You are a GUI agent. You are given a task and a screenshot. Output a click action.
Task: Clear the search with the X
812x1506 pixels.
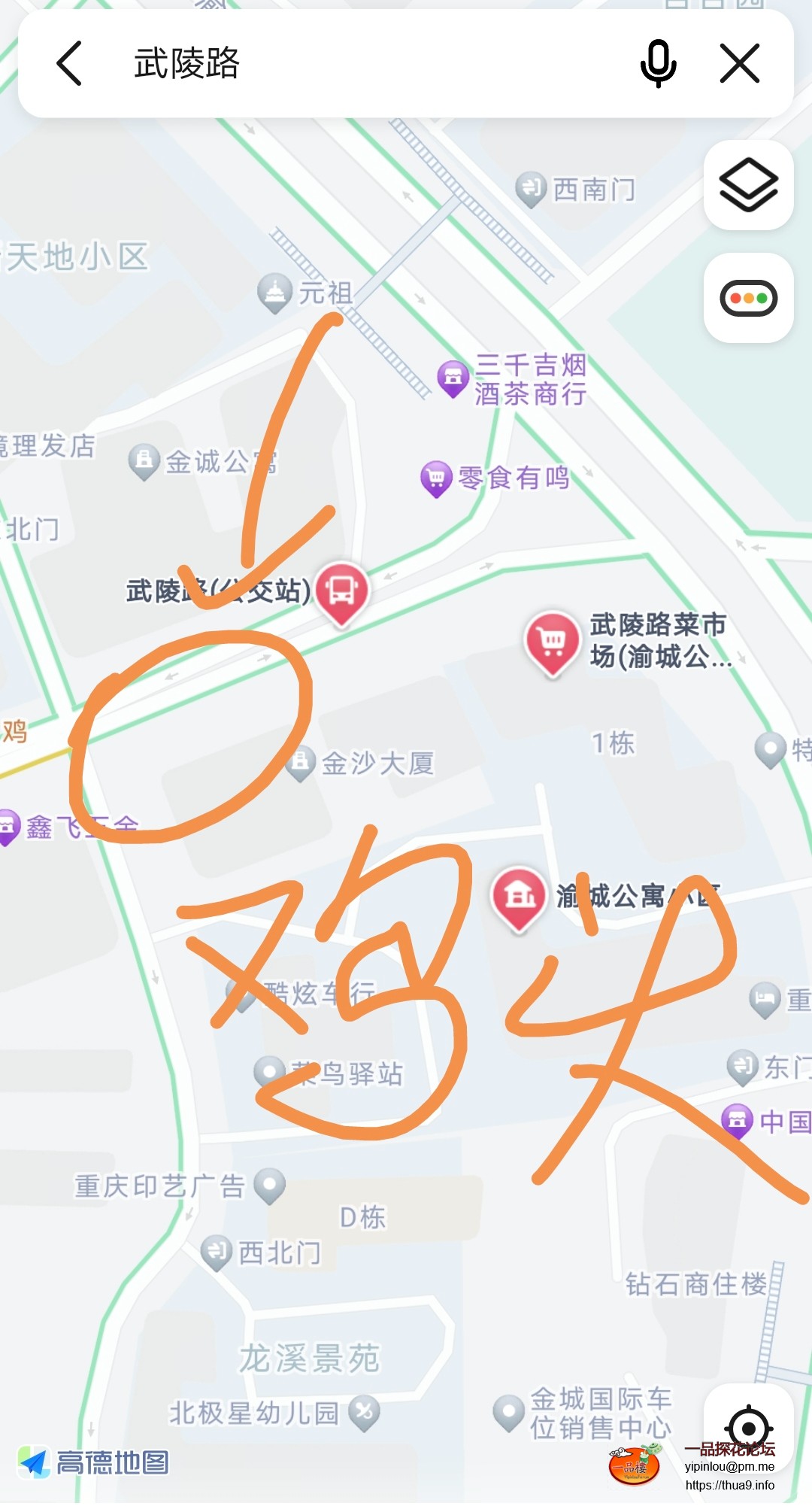point(740,63)
